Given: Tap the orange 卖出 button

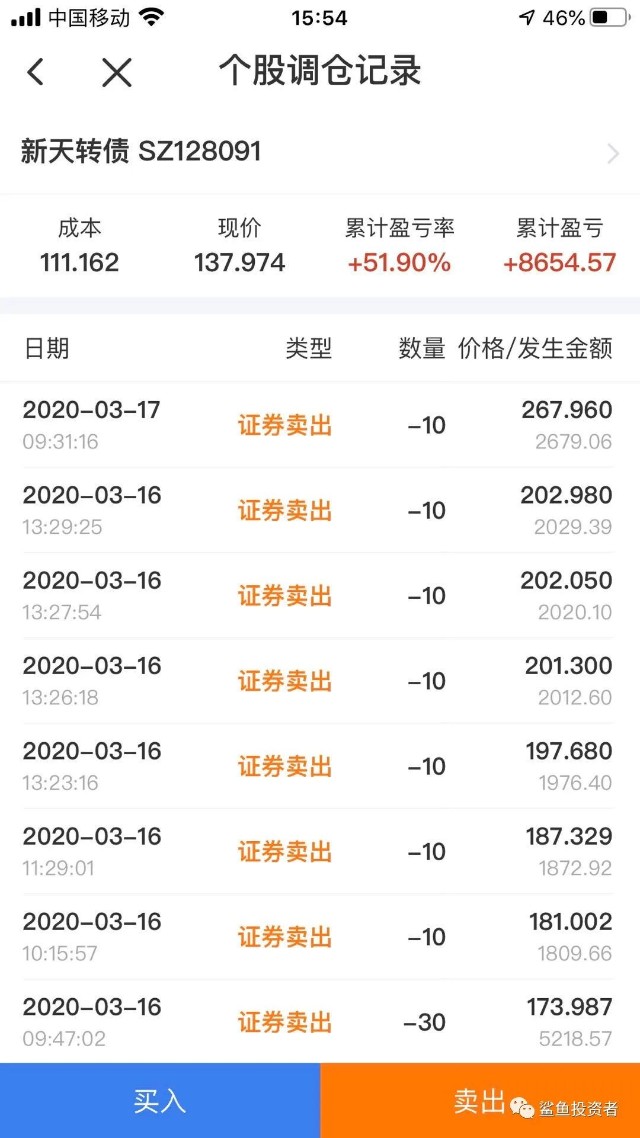Looking at the screenshot, I should [480, 1101].
